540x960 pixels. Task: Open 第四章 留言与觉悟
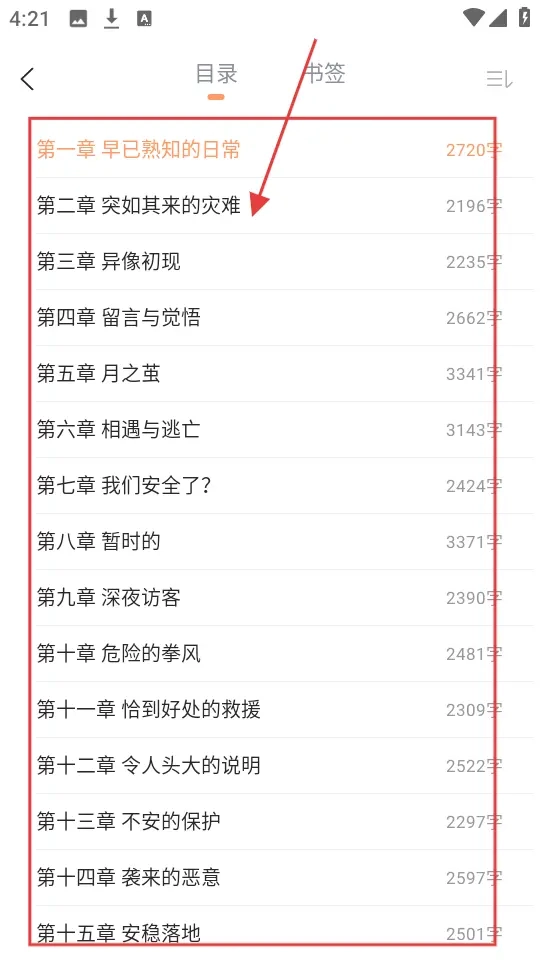click(270, 318)
